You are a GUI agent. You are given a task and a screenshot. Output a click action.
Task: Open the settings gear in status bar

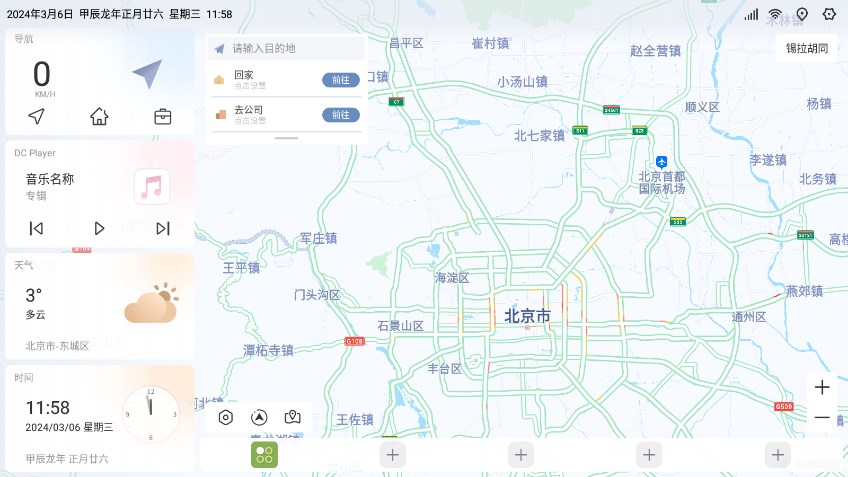click(x=829, y=14)
